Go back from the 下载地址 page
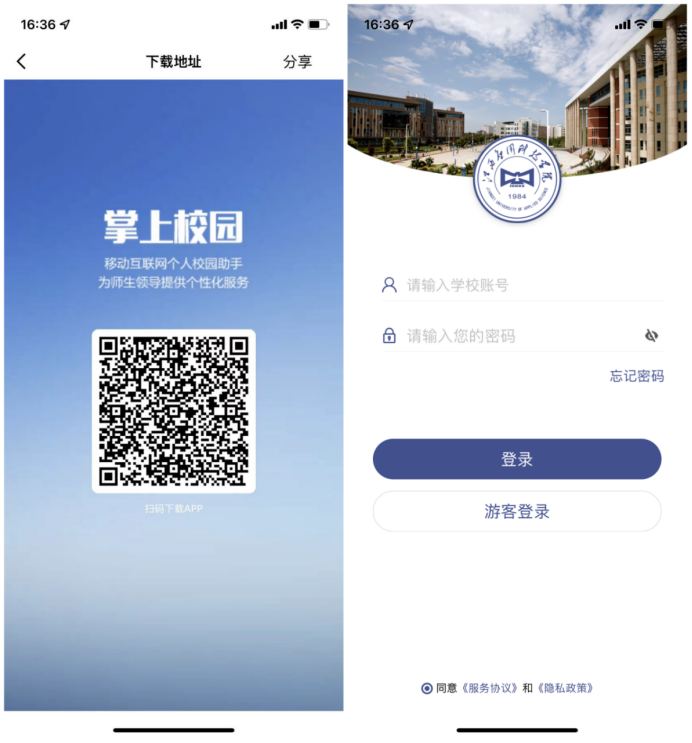This screenshot has height=743, width=692. click(x=22, y=62)
